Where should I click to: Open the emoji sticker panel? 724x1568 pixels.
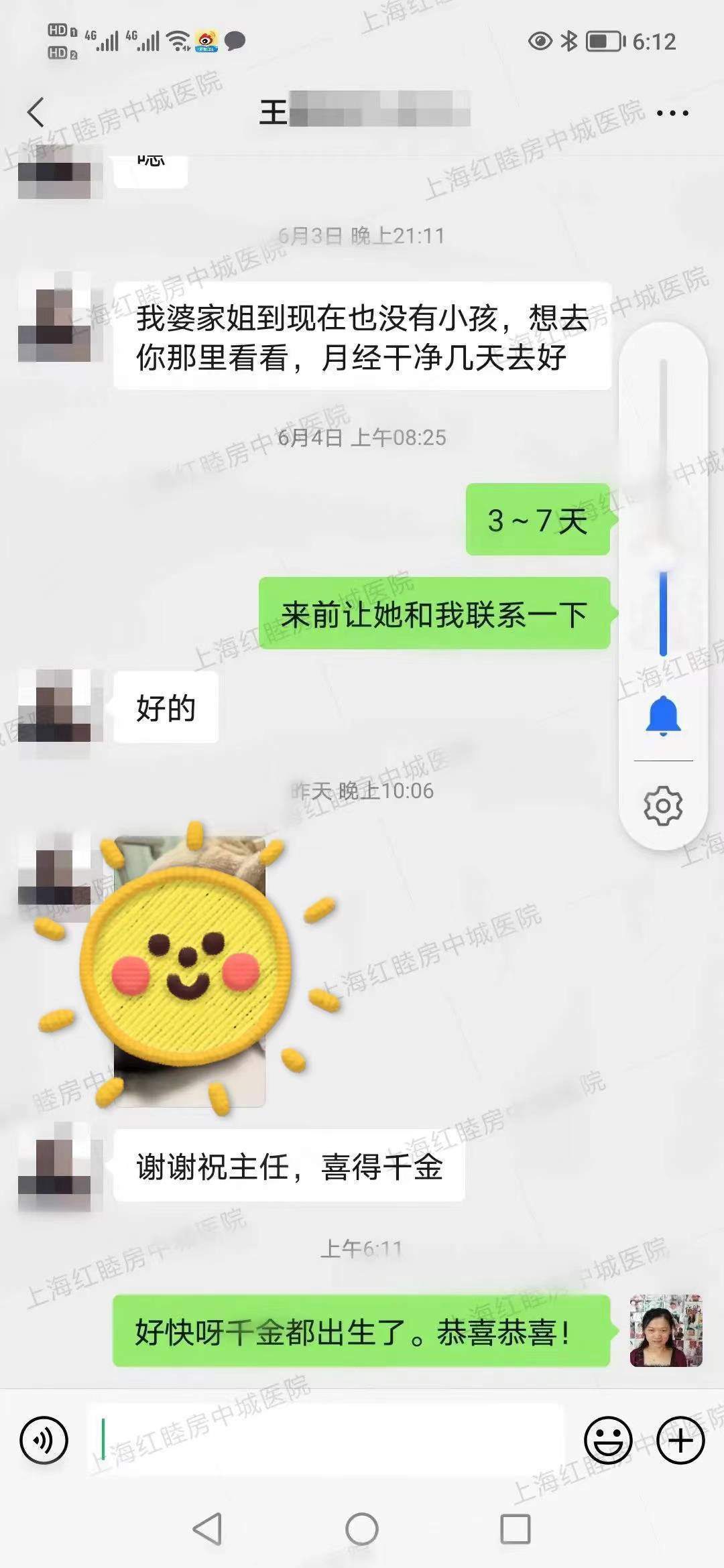(x=607, y=1439)
